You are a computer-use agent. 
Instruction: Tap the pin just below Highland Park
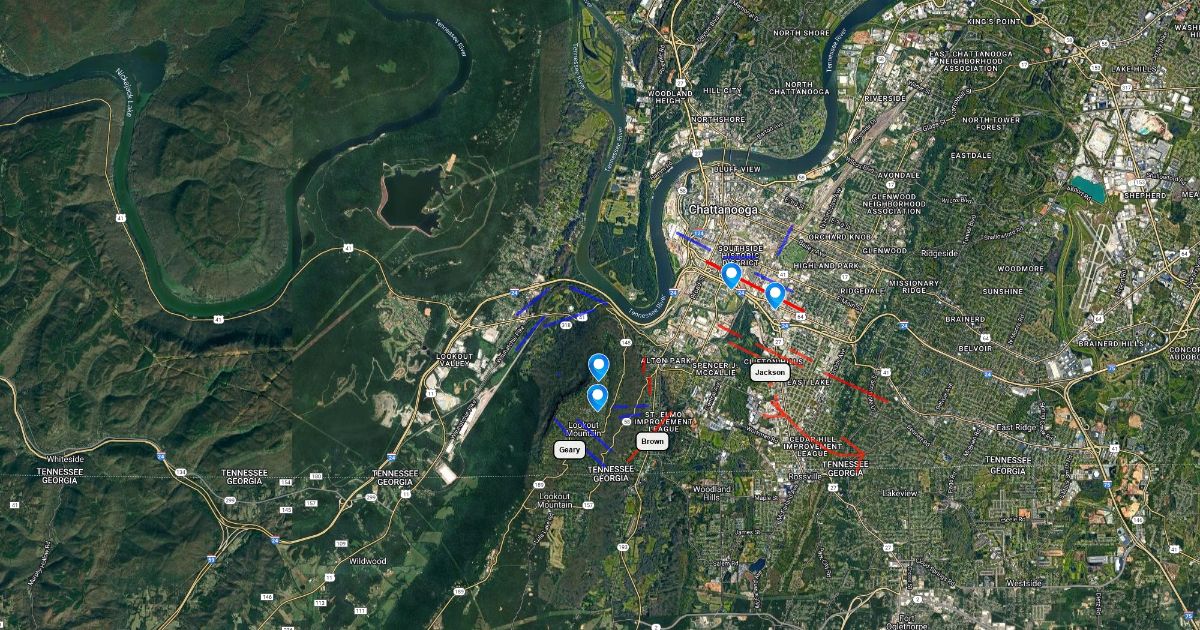pyautogui.click(x=775, y=295)
